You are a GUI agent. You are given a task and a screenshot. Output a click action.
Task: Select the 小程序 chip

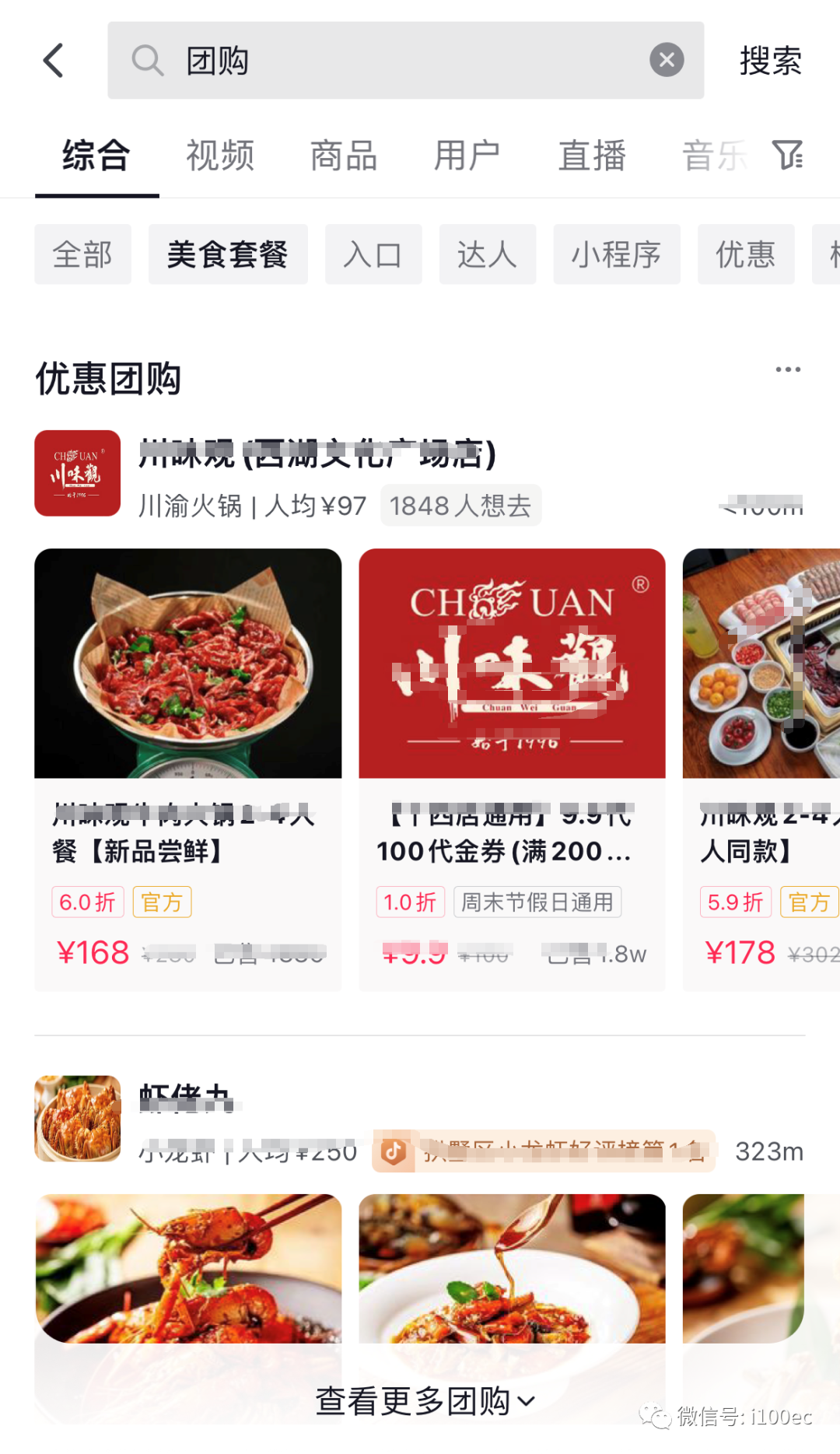[x=617, y=254]
